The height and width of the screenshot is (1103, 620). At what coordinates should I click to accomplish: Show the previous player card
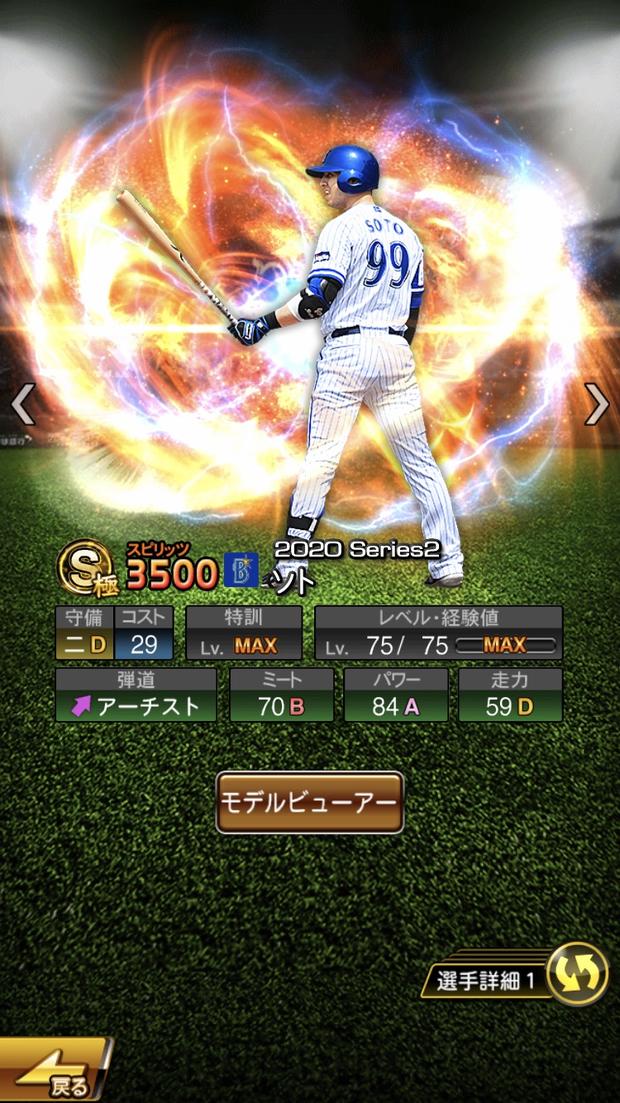22,404
